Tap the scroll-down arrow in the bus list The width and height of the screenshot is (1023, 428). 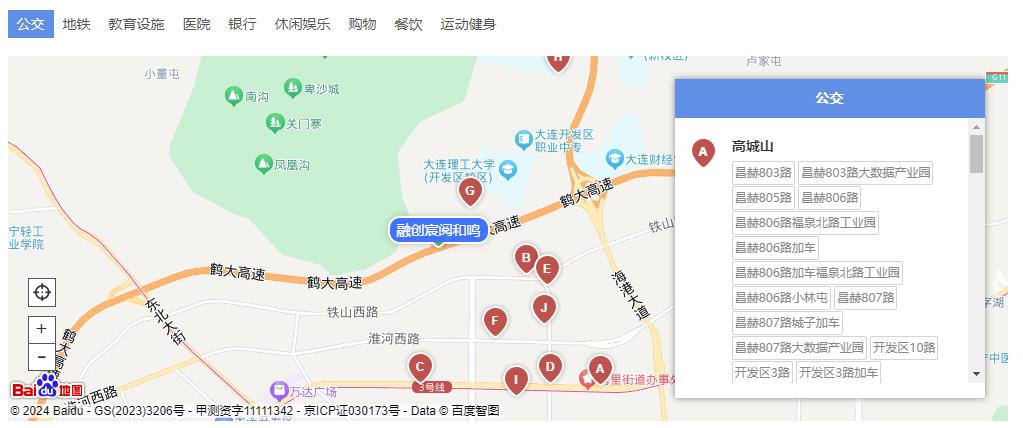click(x=977, y=374)
